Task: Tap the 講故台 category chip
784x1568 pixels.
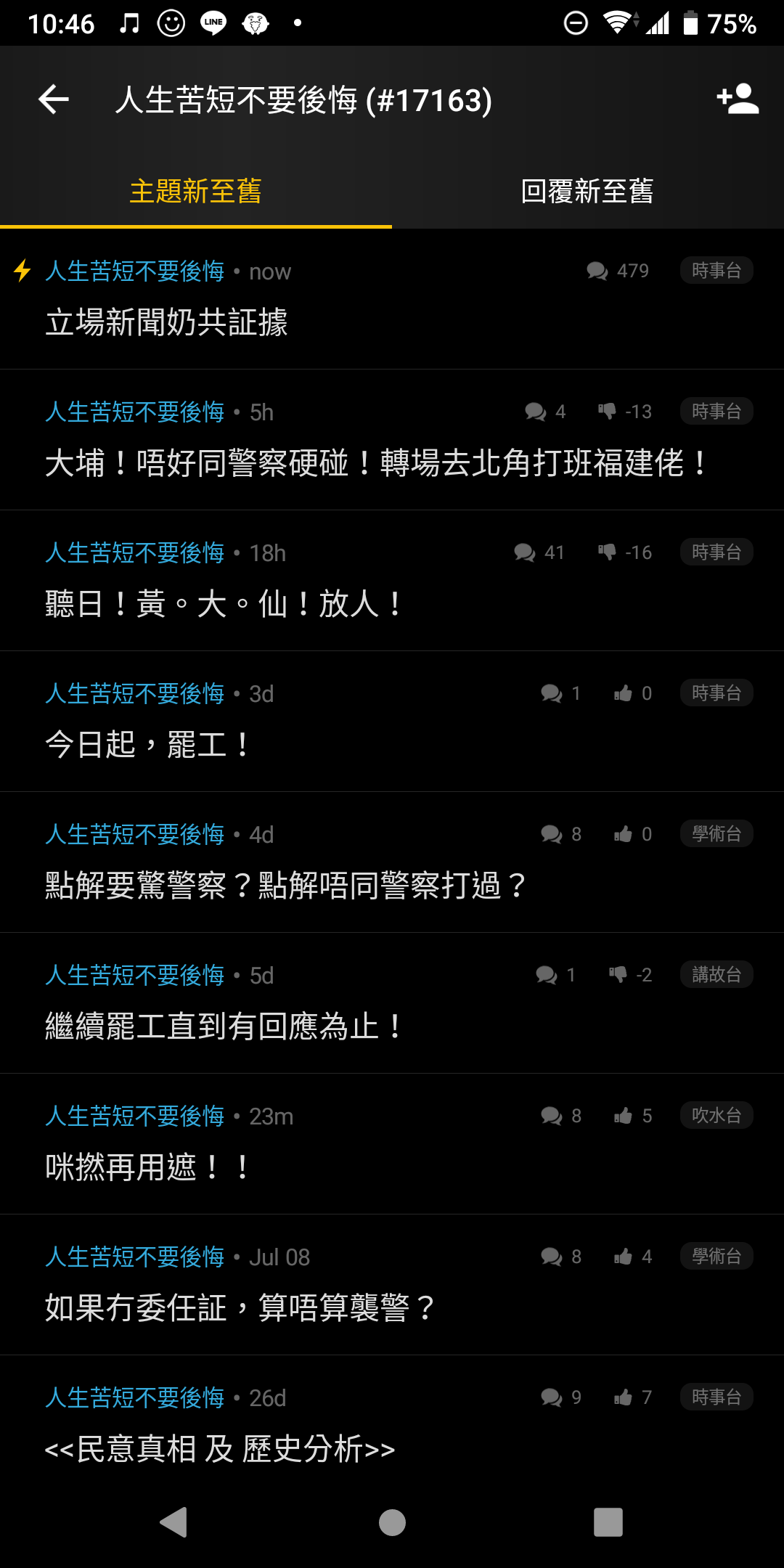Action: [716, 974]
